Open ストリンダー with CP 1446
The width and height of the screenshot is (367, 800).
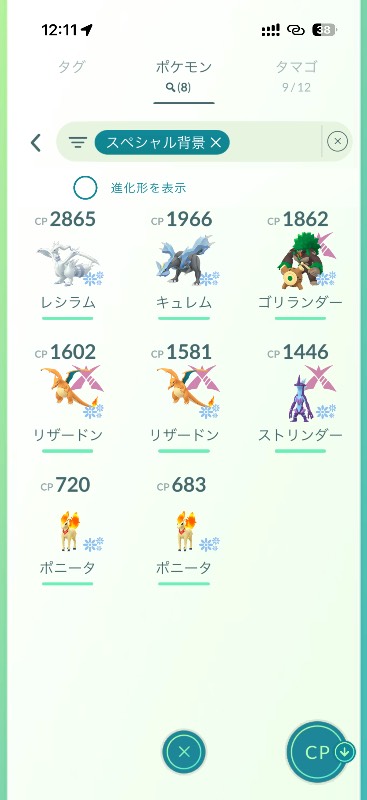click(300, 397)
